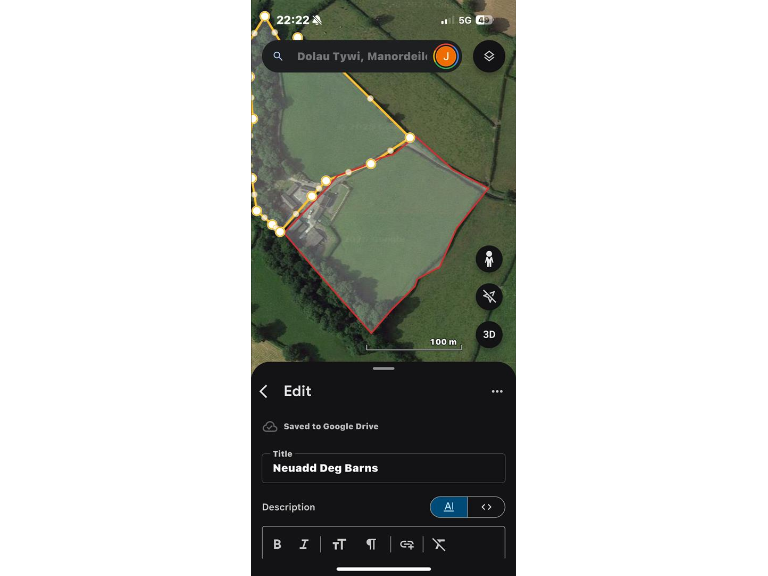768x576 pixels.
Task: Open paragraph formatting options
Action: click(x=371, y=545)
